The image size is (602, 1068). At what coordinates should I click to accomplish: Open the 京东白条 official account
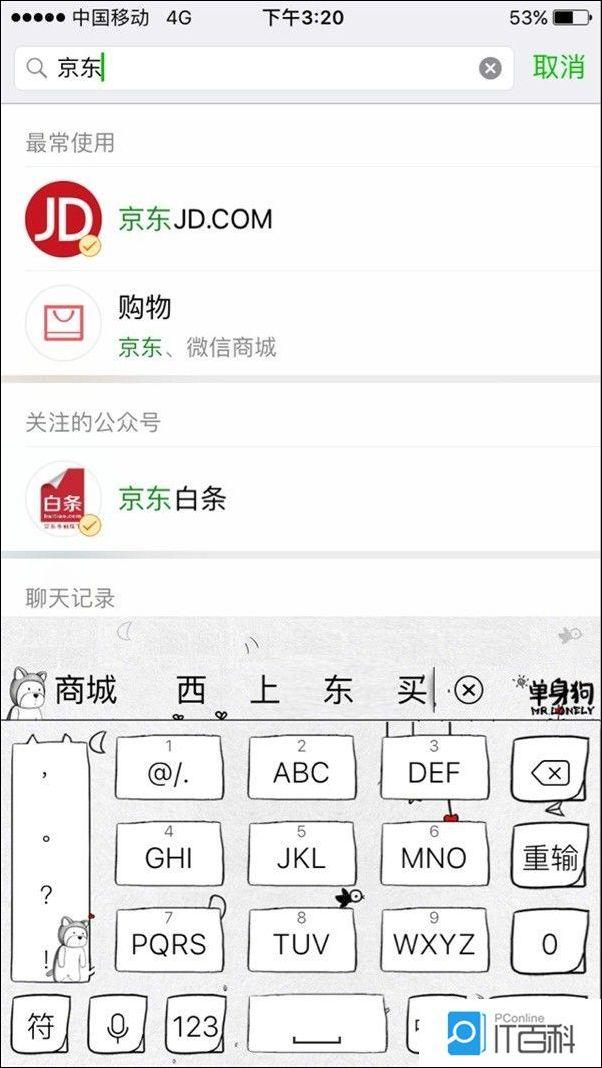coord(300,498)
